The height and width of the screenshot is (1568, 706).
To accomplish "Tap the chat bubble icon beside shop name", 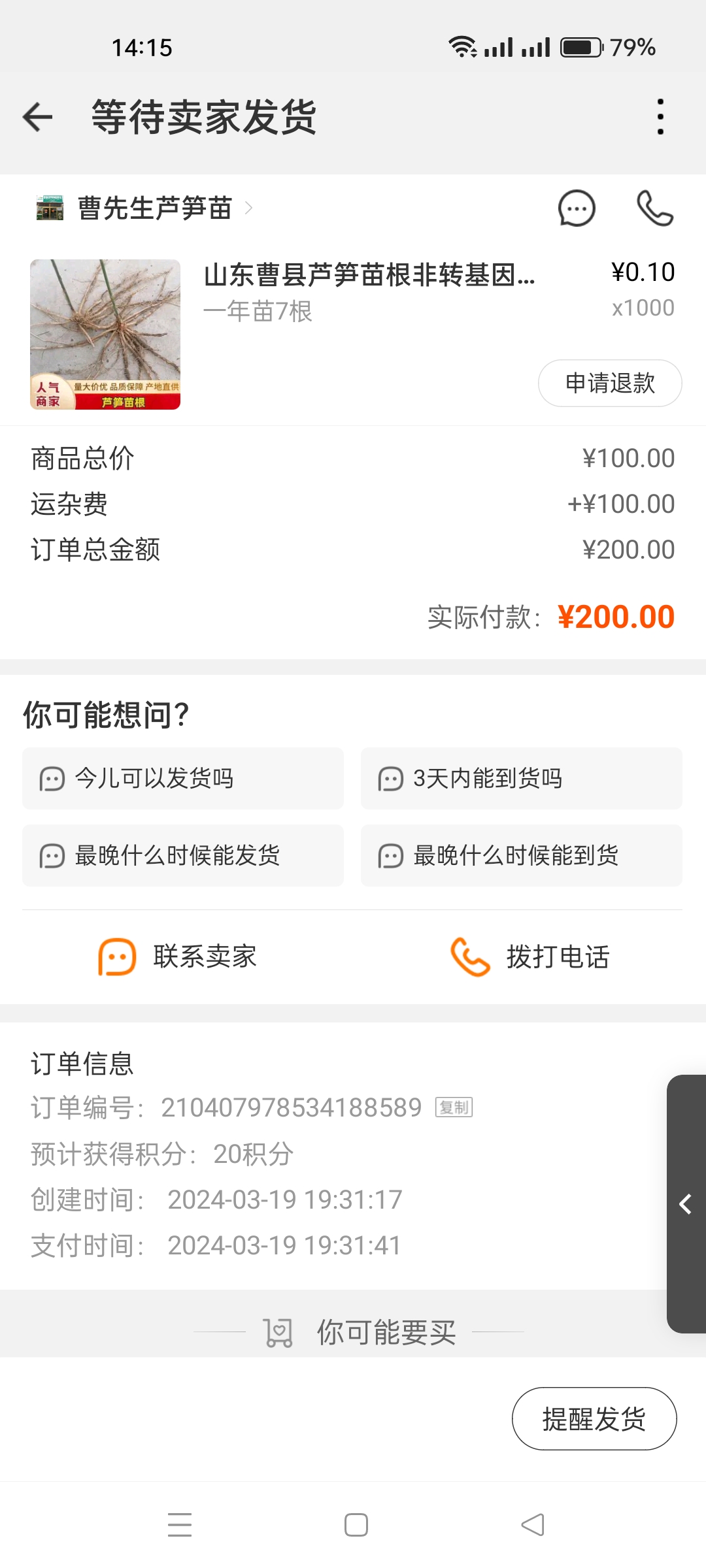I will pos(576,208).
